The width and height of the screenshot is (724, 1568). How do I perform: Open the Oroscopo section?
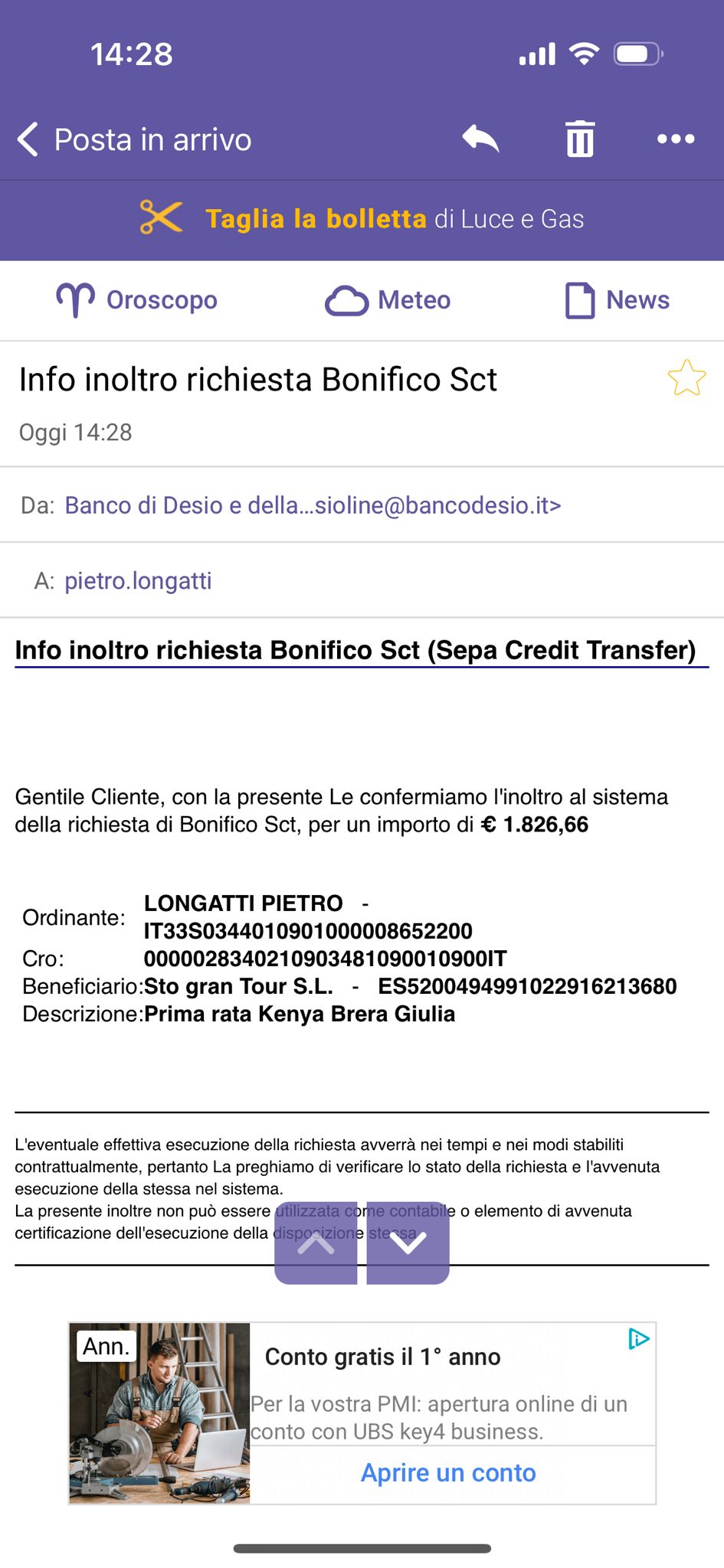[x=137, y=300]
